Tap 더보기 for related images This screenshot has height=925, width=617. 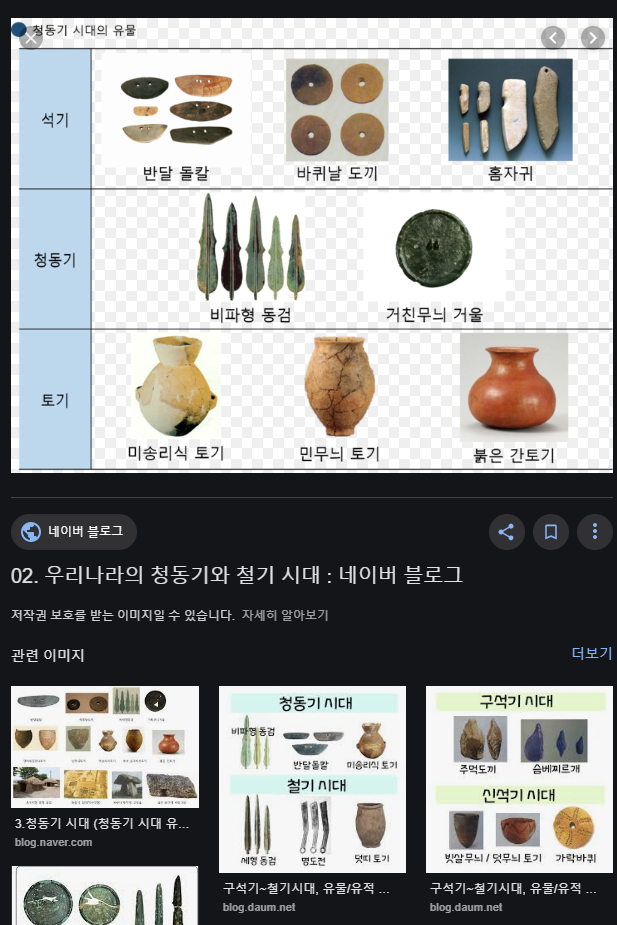[591, 654]
